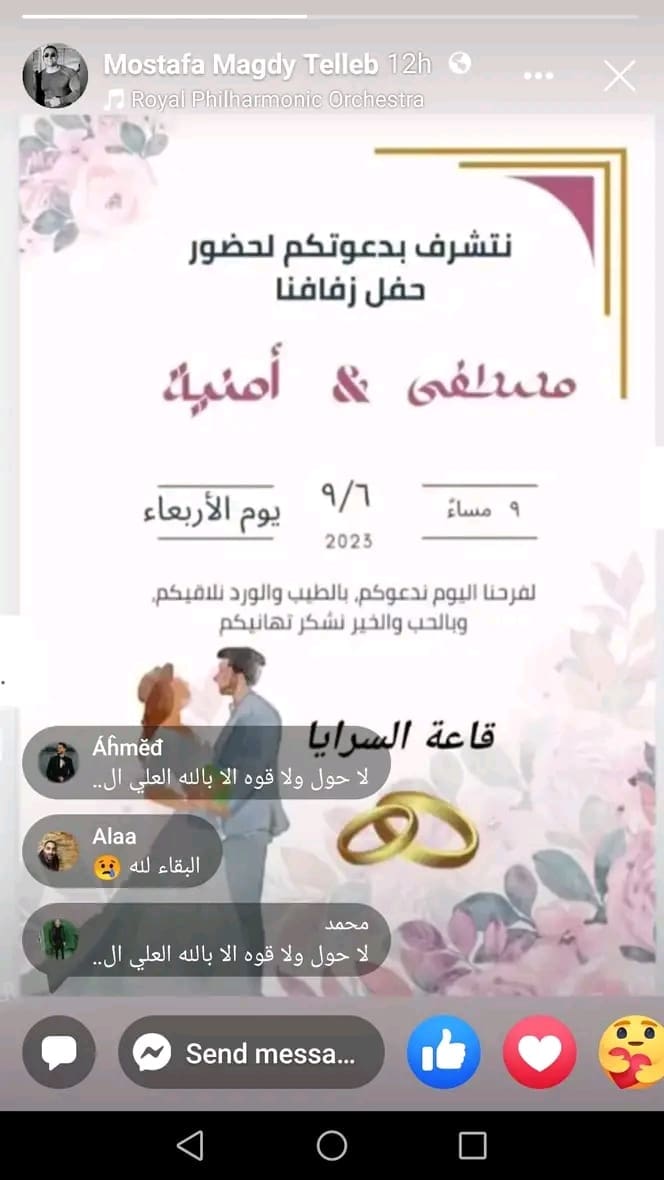This screenshot has width=664, height=1180.
Task: Open Mostafa Magdy Telleb's profile name
Action: pos(241,65)
